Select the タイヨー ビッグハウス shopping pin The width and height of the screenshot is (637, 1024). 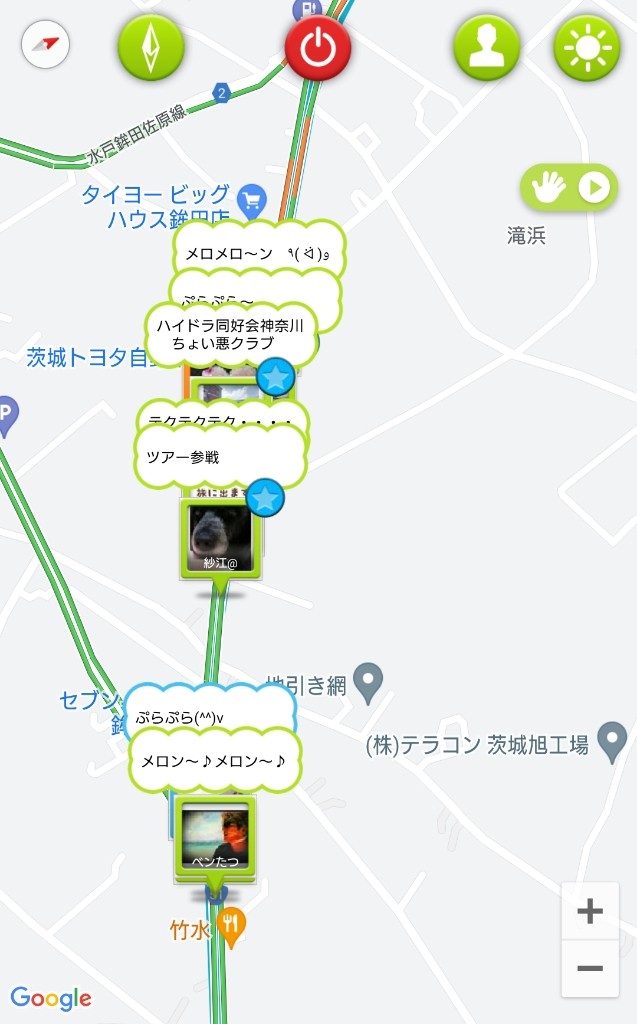(x=253, y=199)
